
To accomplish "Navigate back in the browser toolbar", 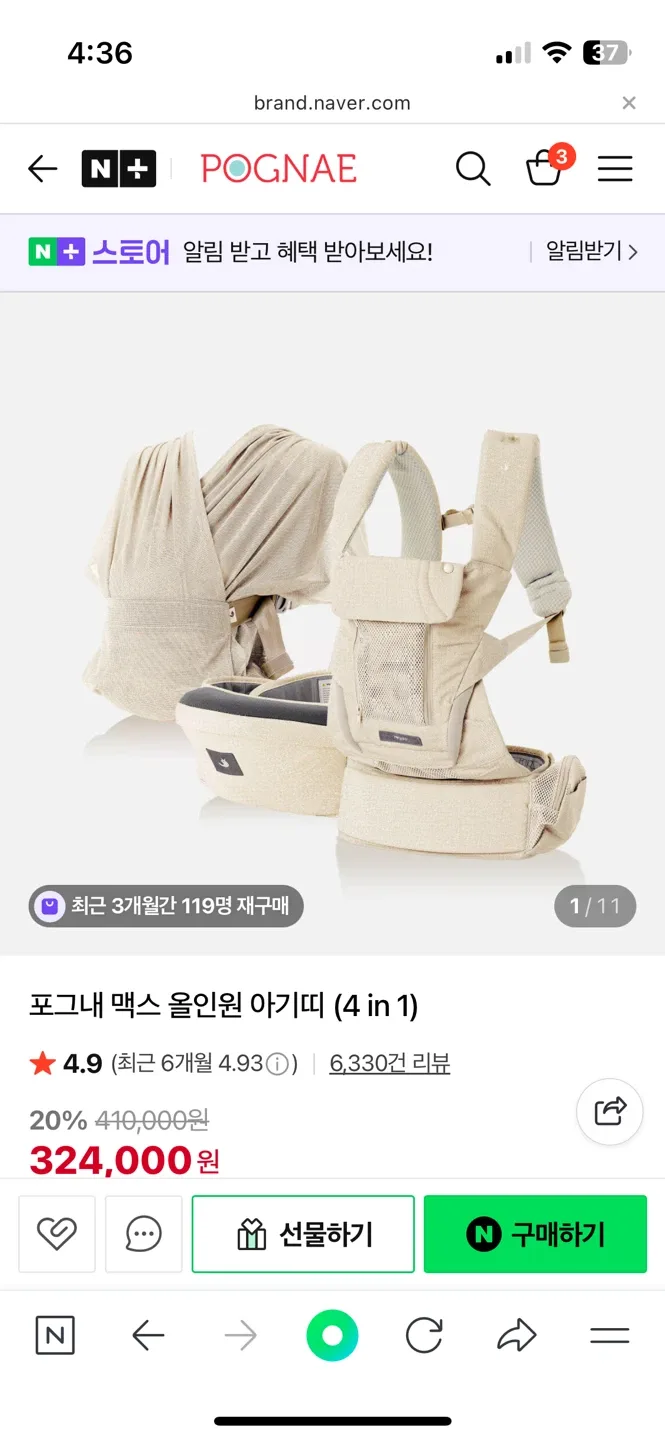I will tap(148, 1335).
